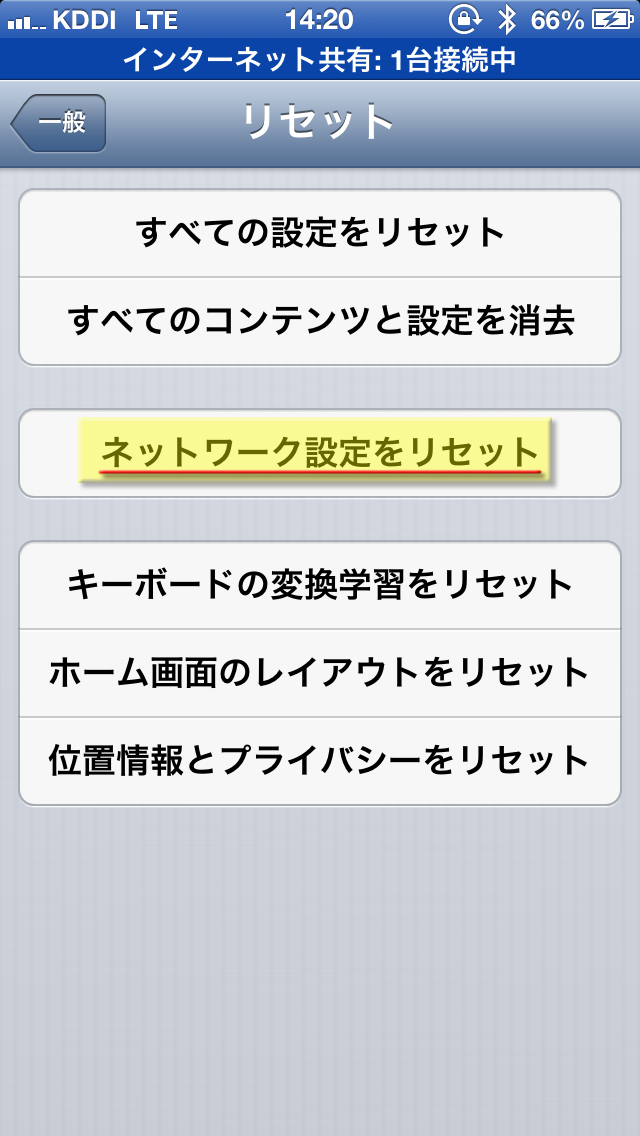Tap ネットワーク設定をリセット

pos(320,454)
